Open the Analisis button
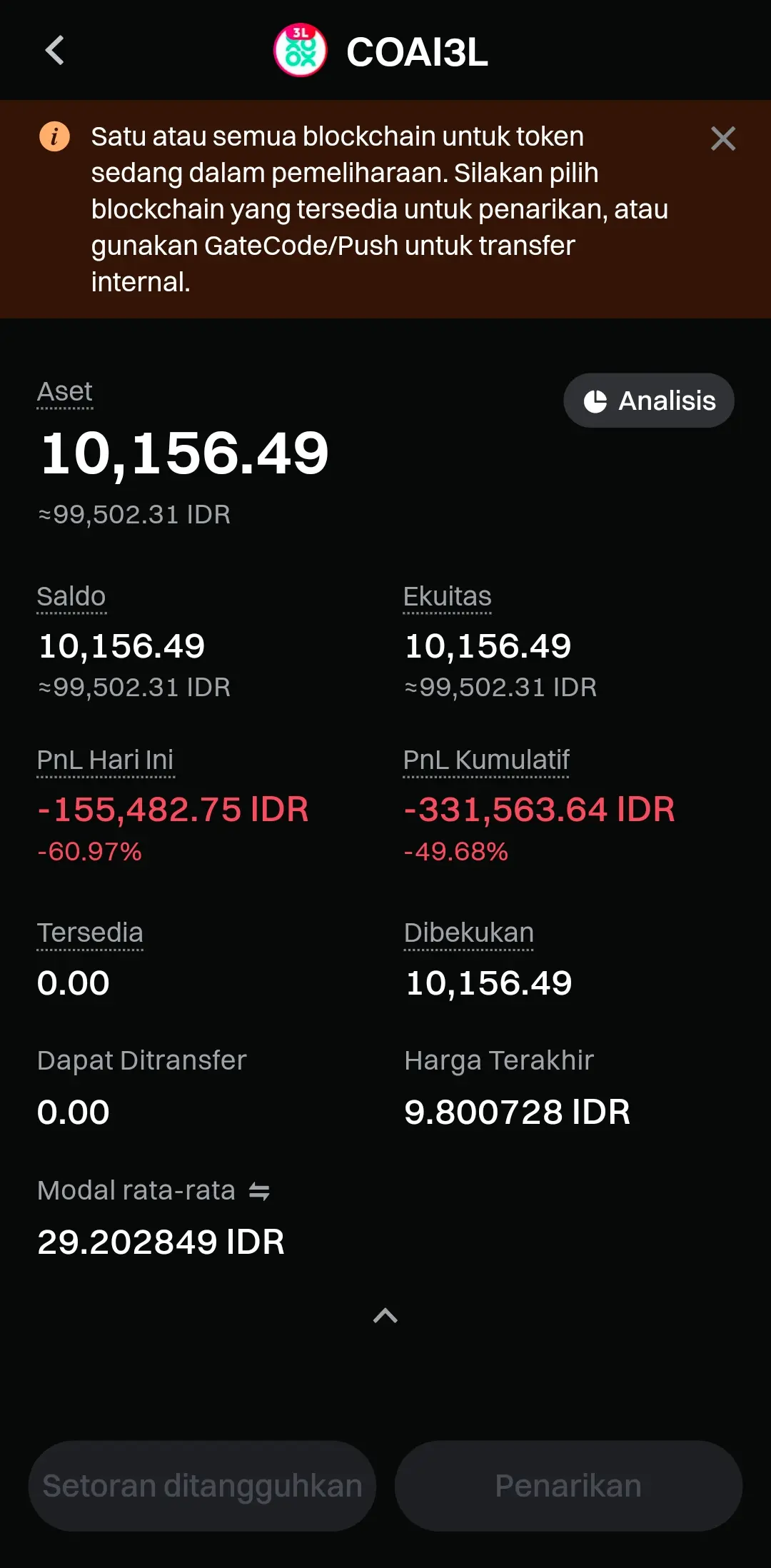The height and width of the screenshot is (1568, 771). pyautogui.click(x=649, y=401)
